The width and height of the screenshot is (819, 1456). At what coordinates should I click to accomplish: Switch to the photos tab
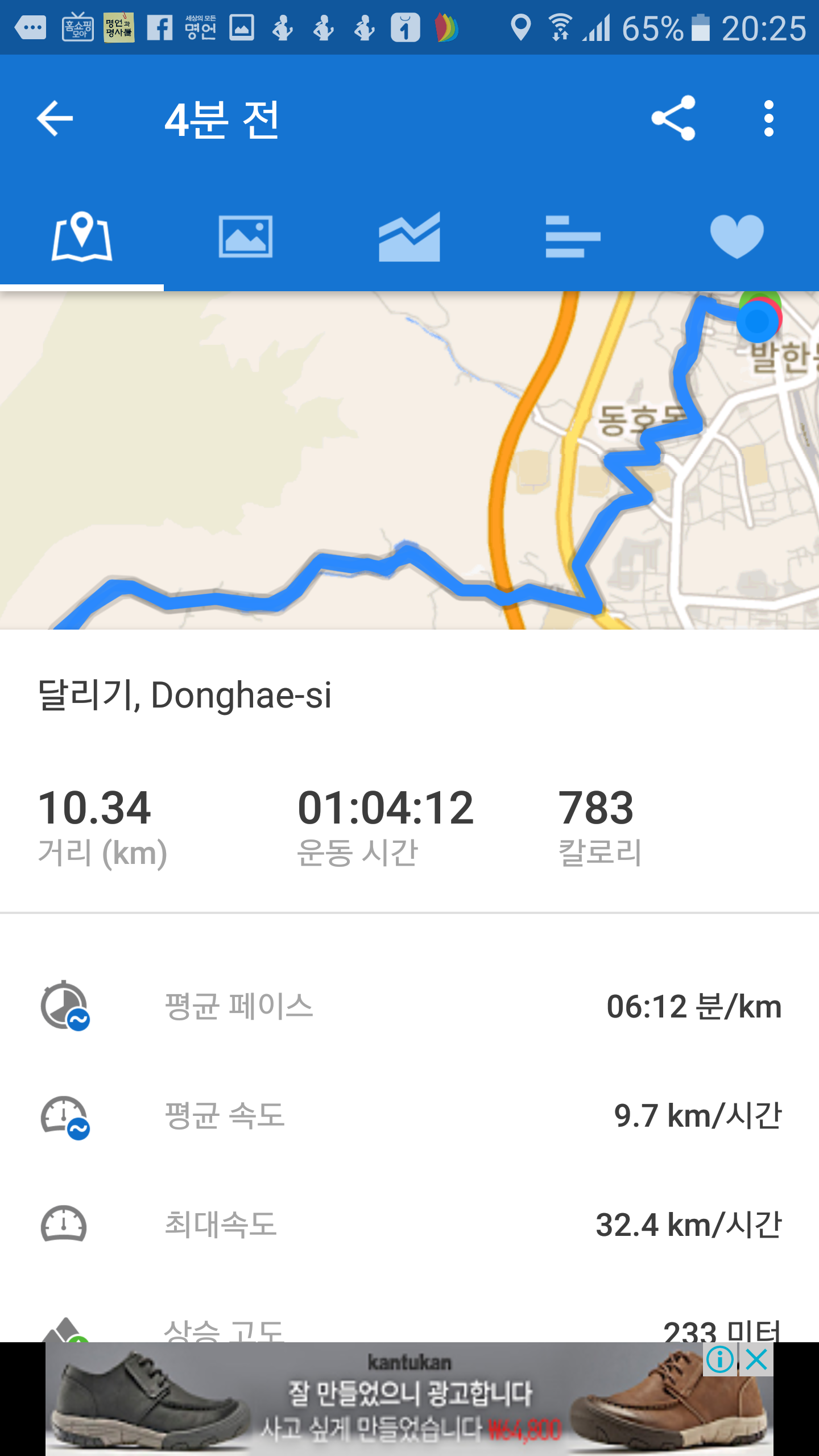click(246, 237)
